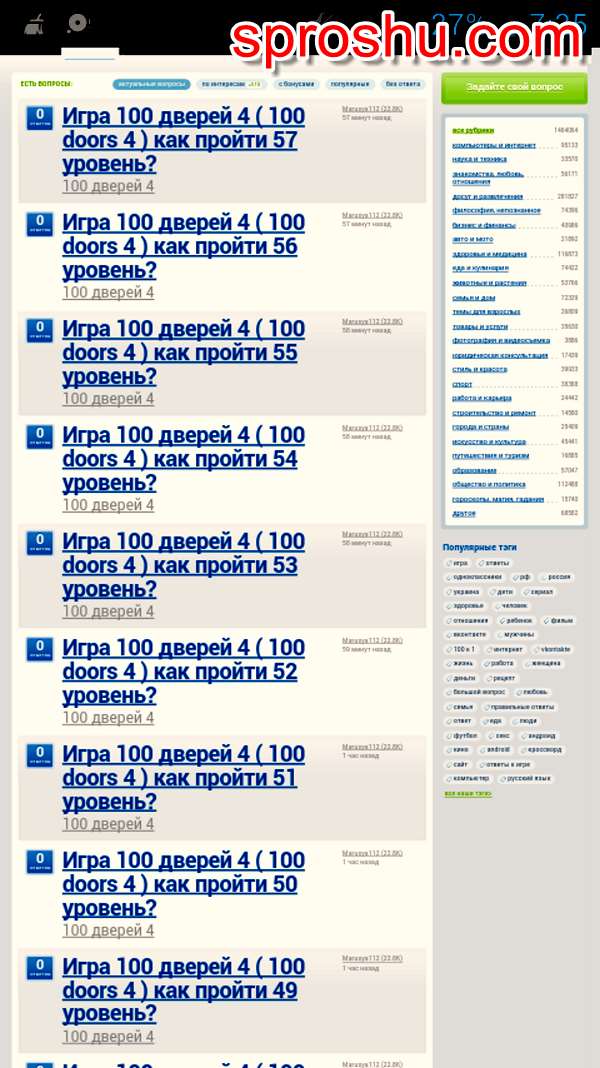Show questions 'без ответа'
The height and width of the screenshot is (1068, 600).
click(402, 84)
